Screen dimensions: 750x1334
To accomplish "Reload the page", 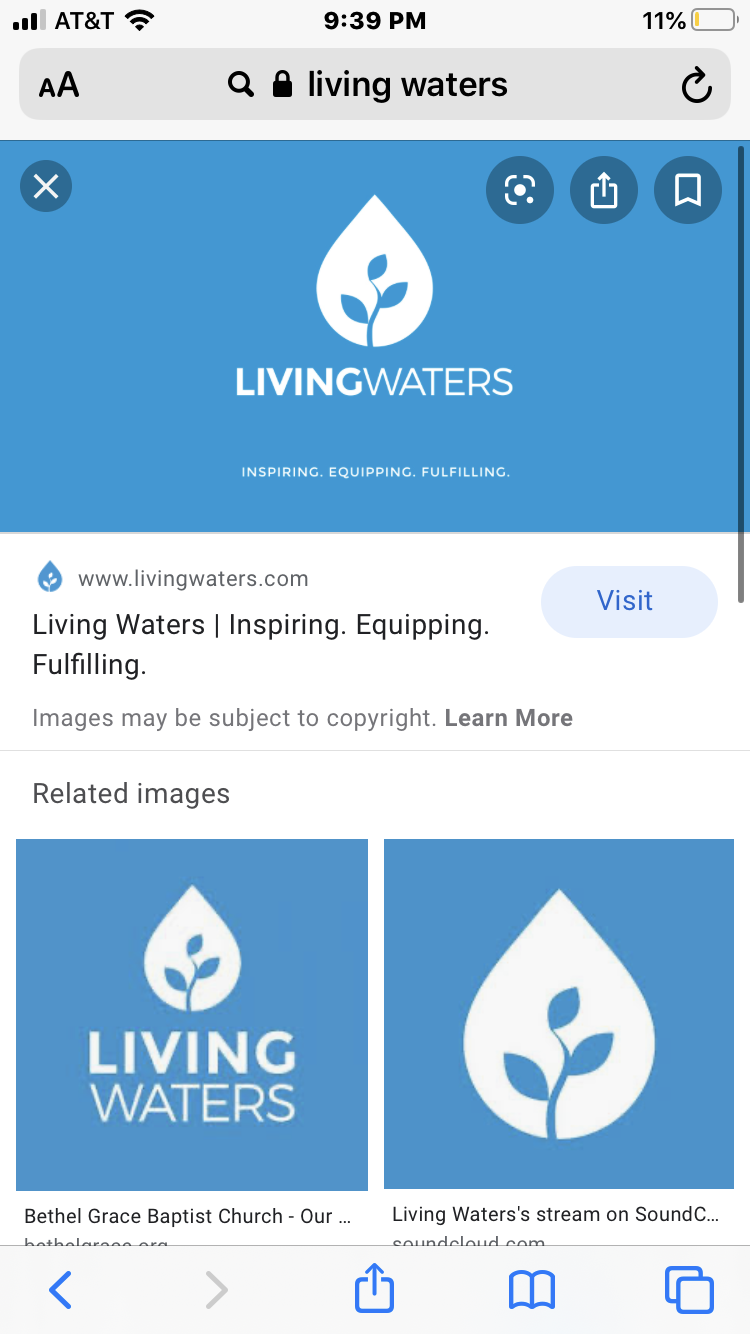I will (x=696, y=86).
